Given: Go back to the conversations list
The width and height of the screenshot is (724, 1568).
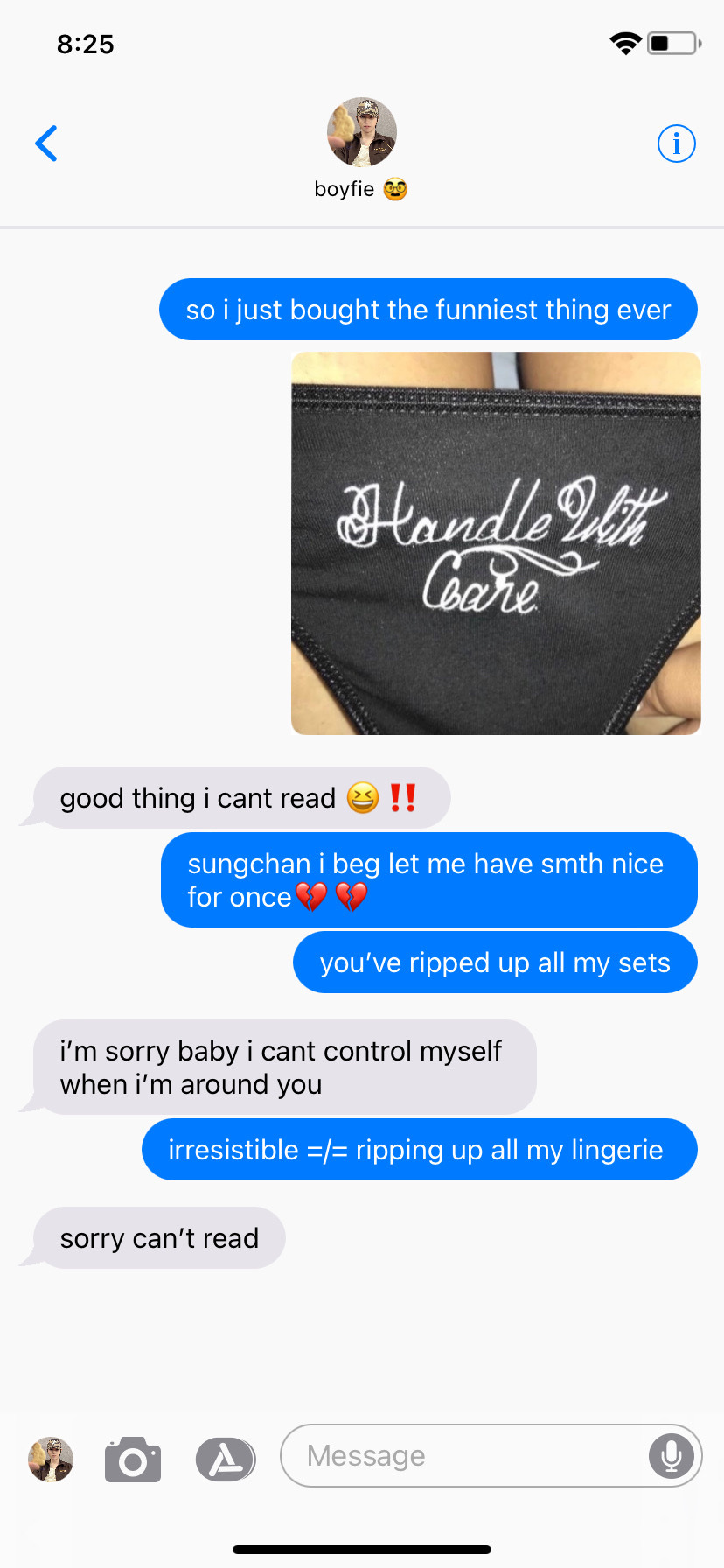Looking at the screenshot, I should [46, 143].
